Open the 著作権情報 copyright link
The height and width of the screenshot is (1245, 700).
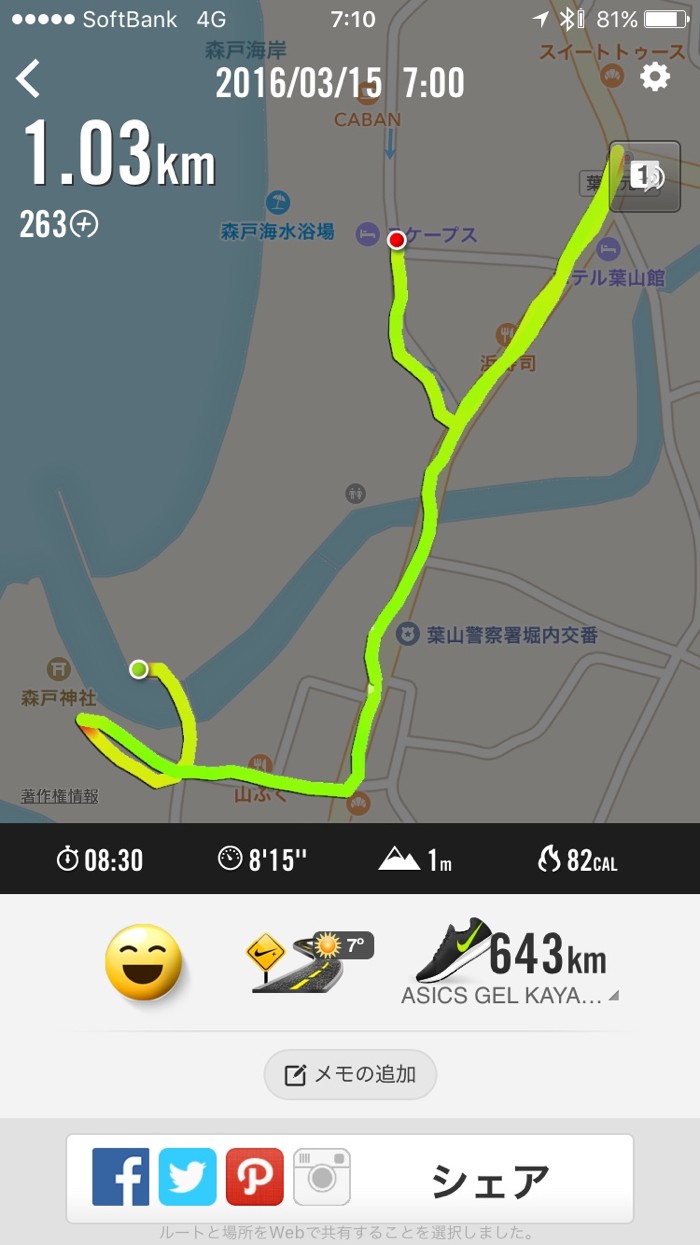click(x=60, y=796)
